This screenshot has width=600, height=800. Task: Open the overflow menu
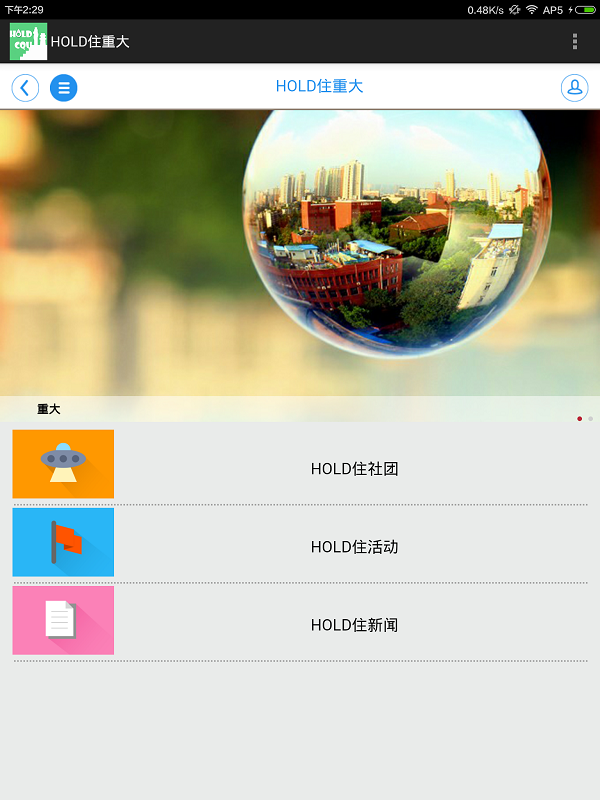point(575,41)
